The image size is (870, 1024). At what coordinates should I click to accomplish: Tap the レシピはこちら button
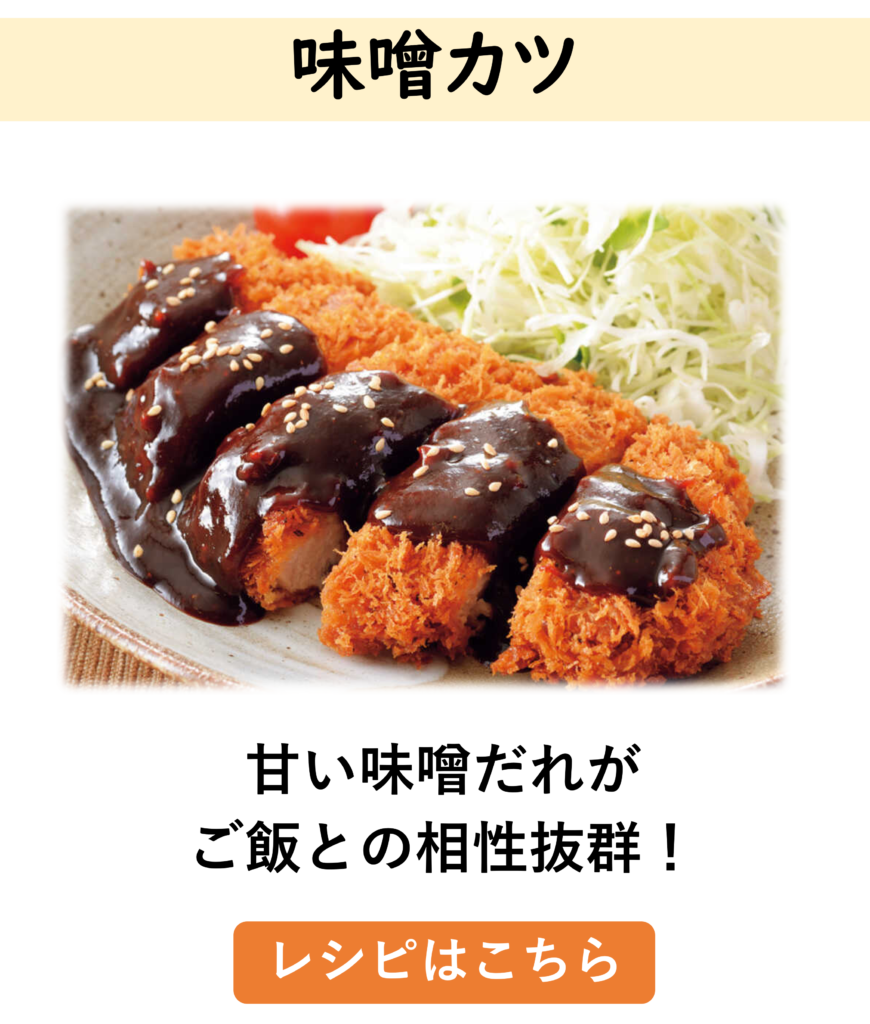click(x=444, y=962)
